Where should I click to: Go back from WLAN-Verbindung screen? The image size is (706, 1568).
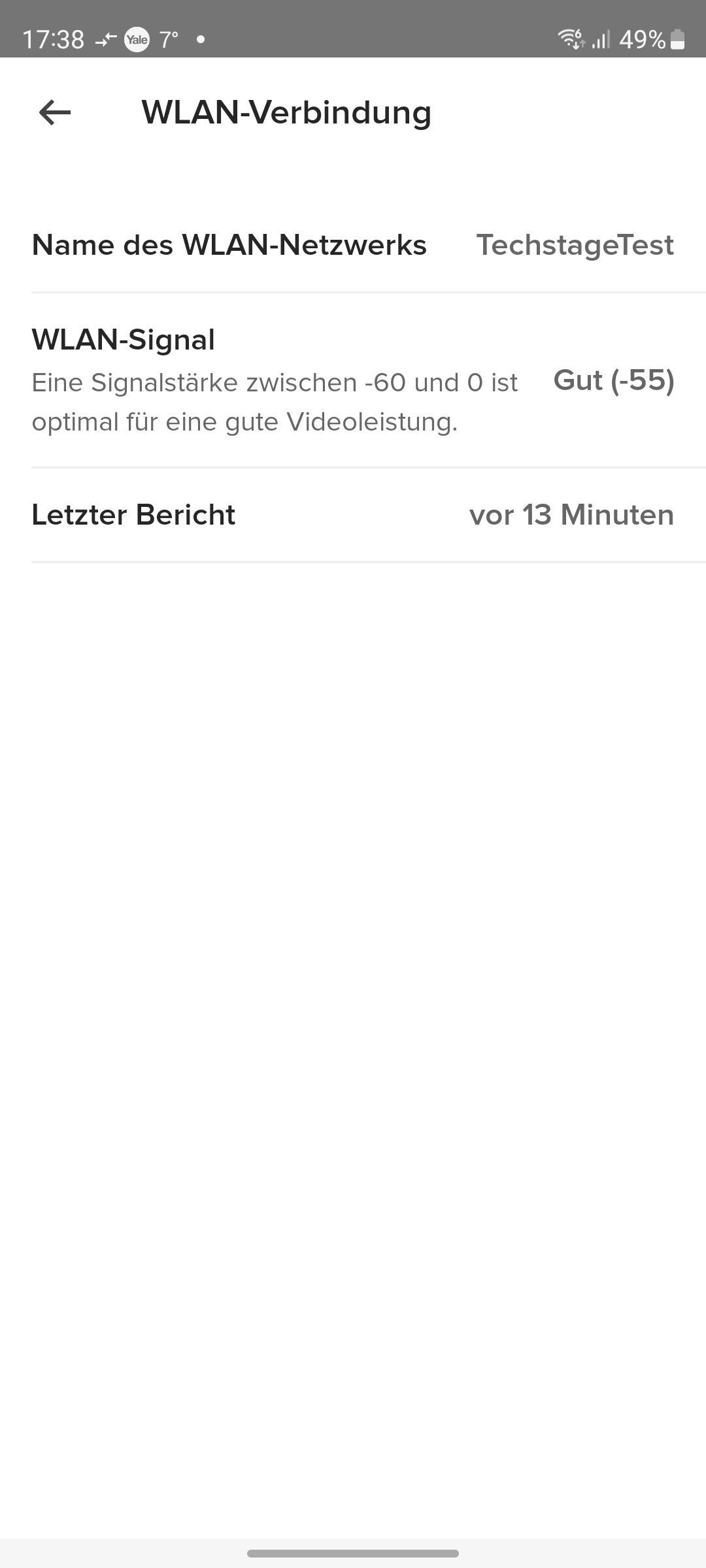point(55,113)
